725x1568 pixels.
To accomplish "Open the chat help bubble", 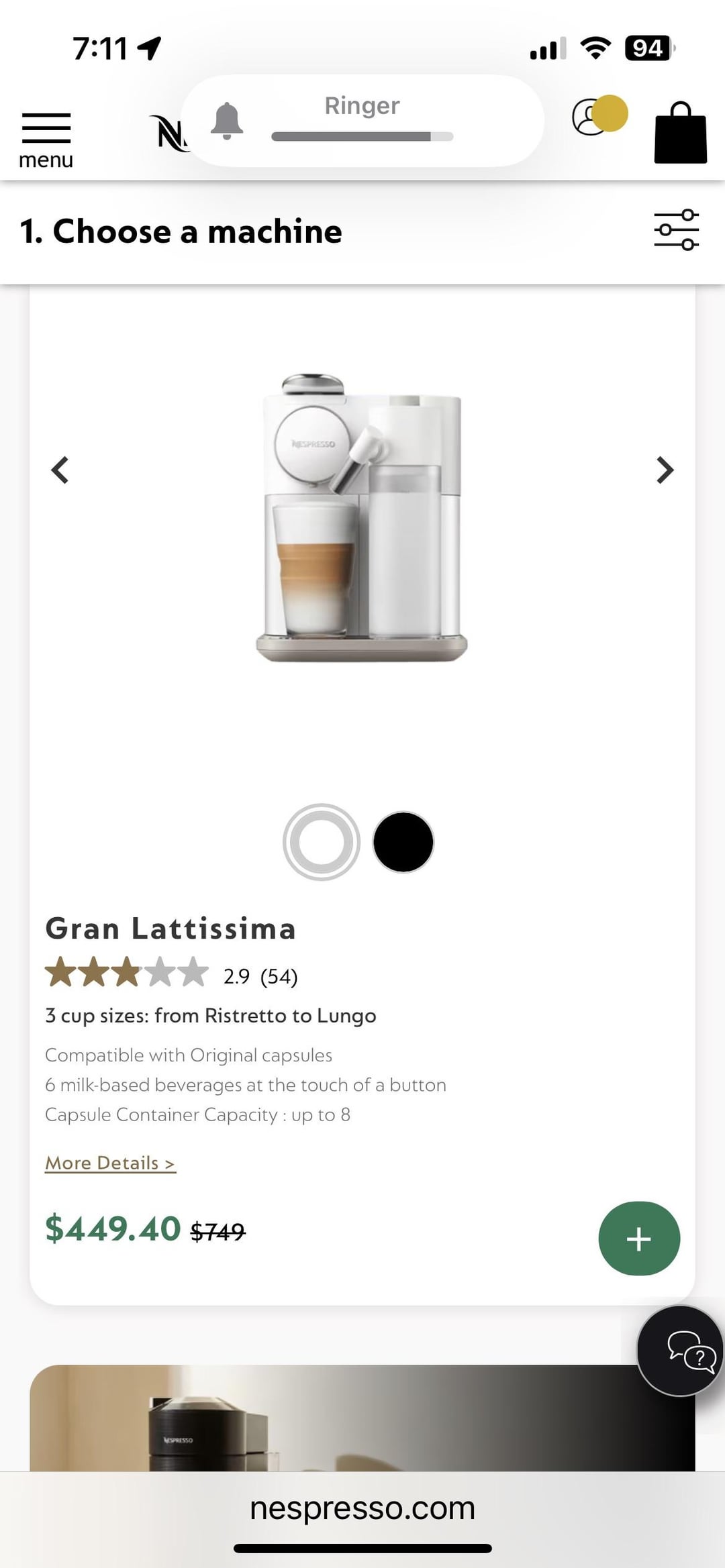I will click(681, 1350).
